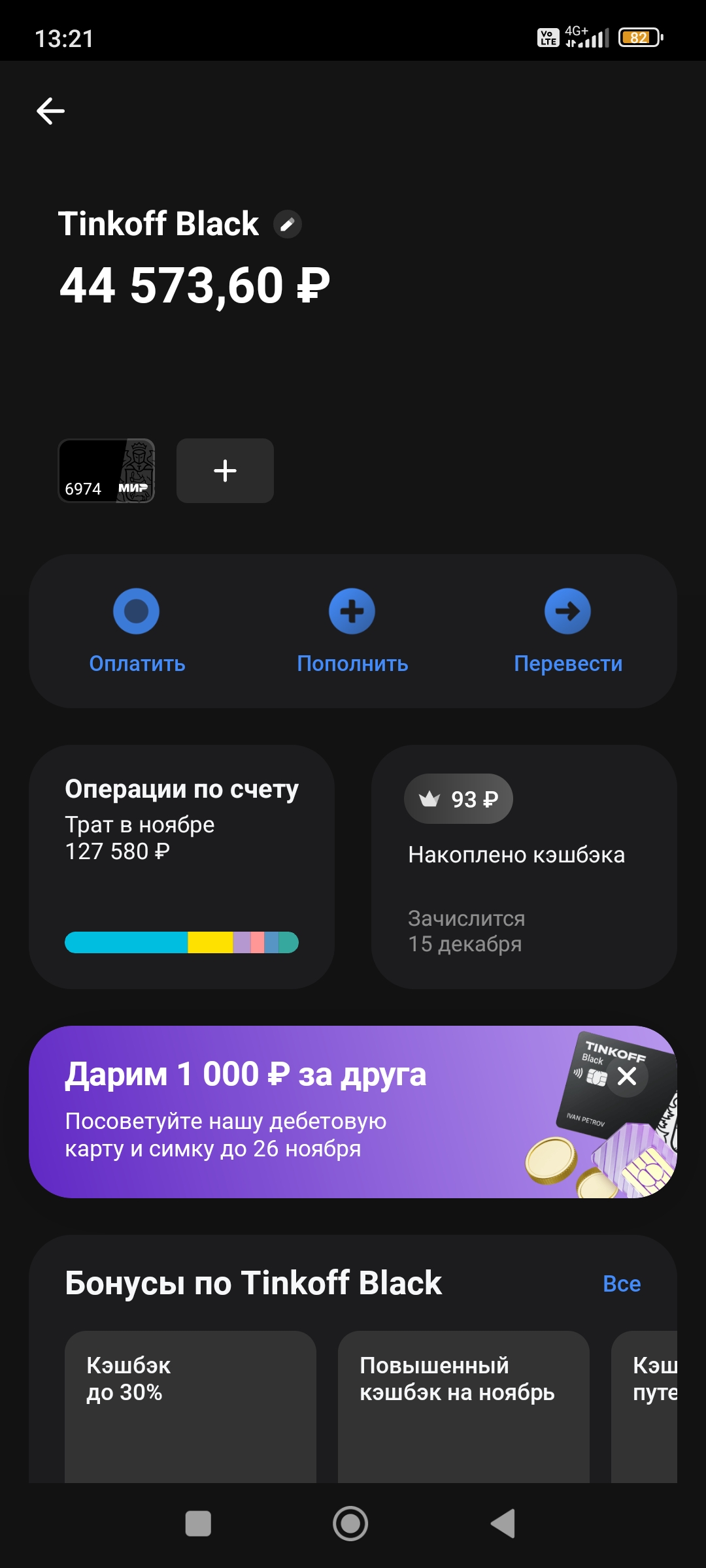
Task: Tap the back arrow at the top
Action: point(51,109)
